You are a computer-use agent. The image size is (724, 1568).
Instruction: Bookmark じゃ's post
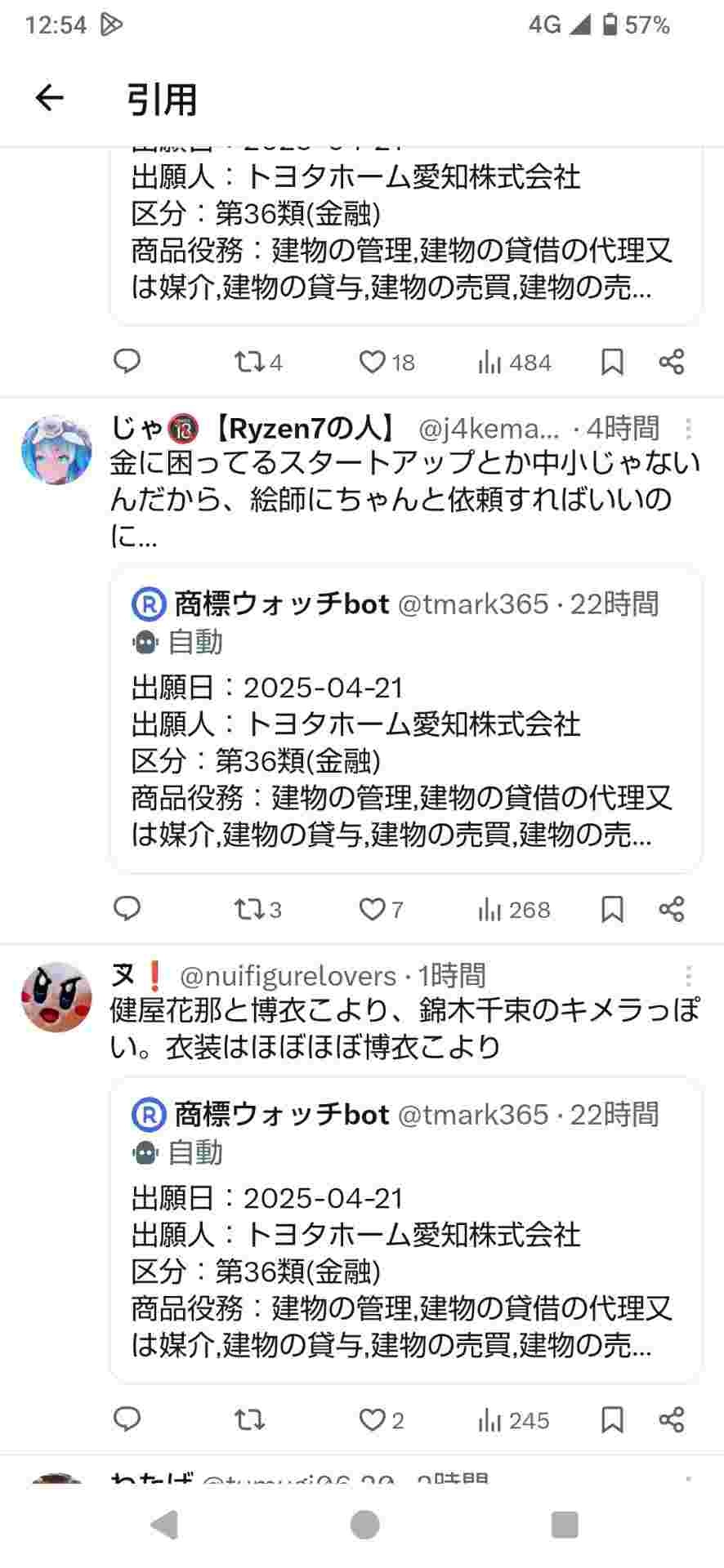(x=612, y=909)
